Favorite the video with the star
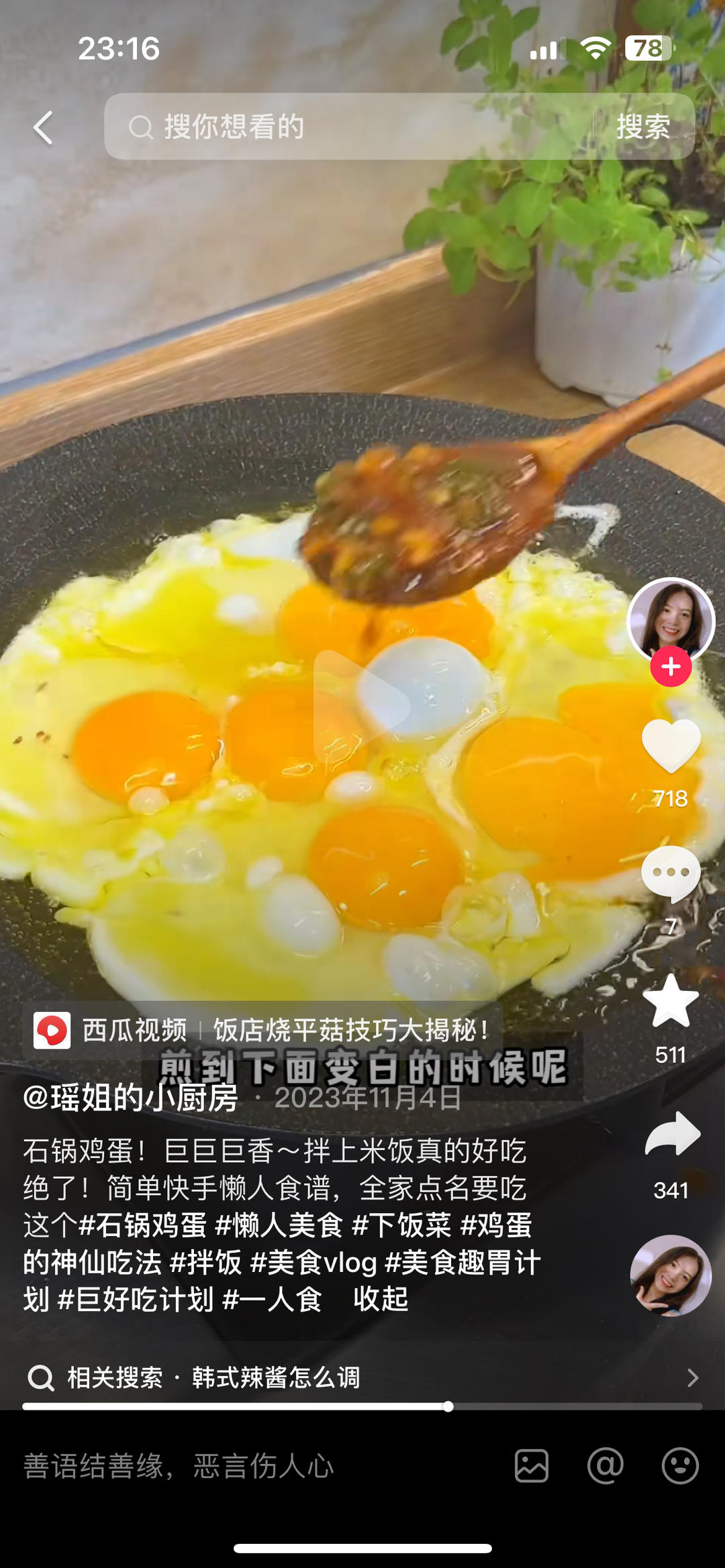 (671, 1001)
